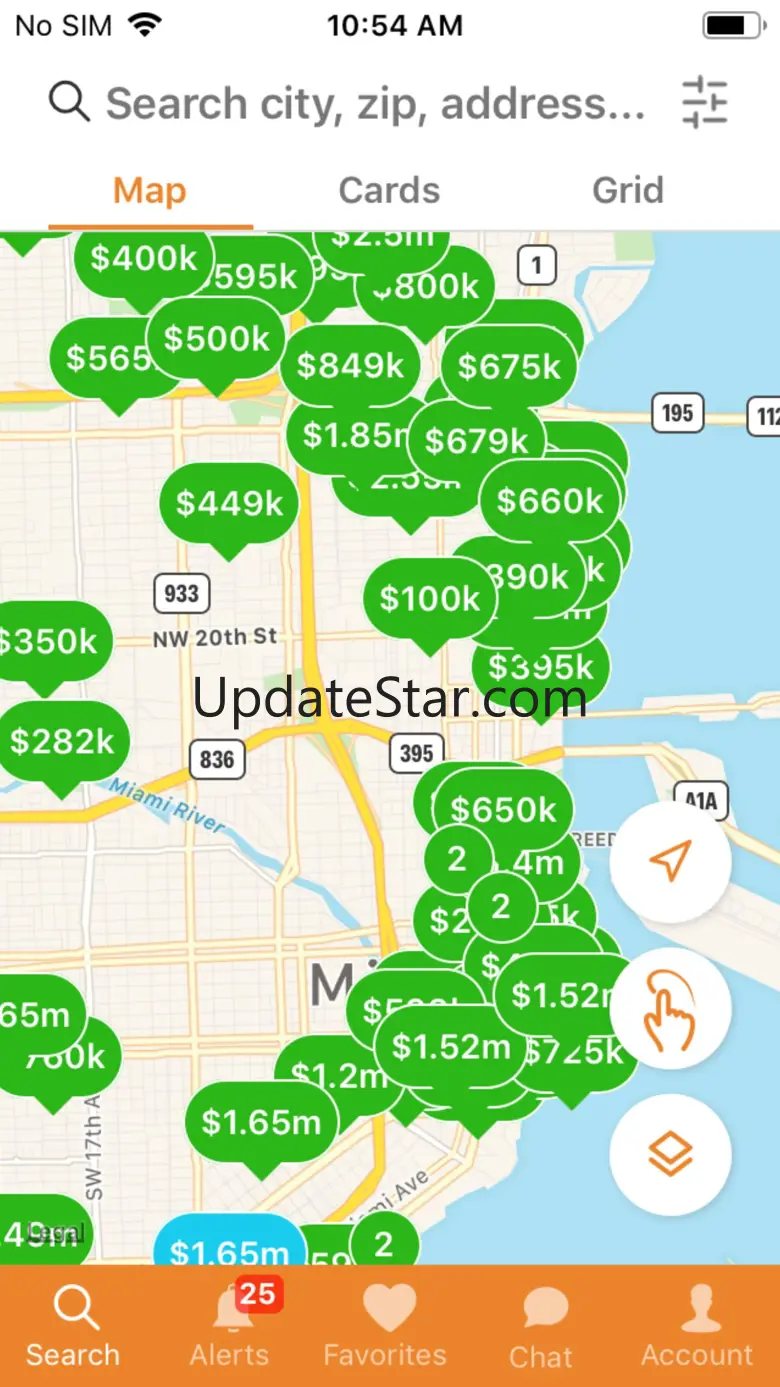The height and width of the screenshot is (1387, 780).
Task: Switch to the Grid view tab
Action: point(628,190)
